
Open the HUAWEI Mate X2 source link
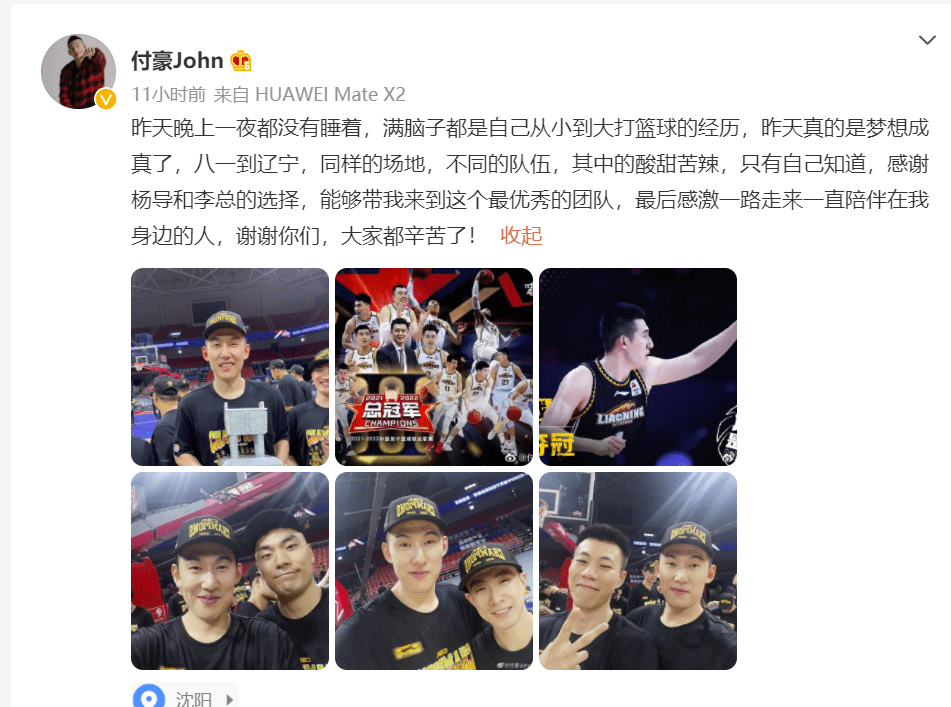[x=330, y=95]
